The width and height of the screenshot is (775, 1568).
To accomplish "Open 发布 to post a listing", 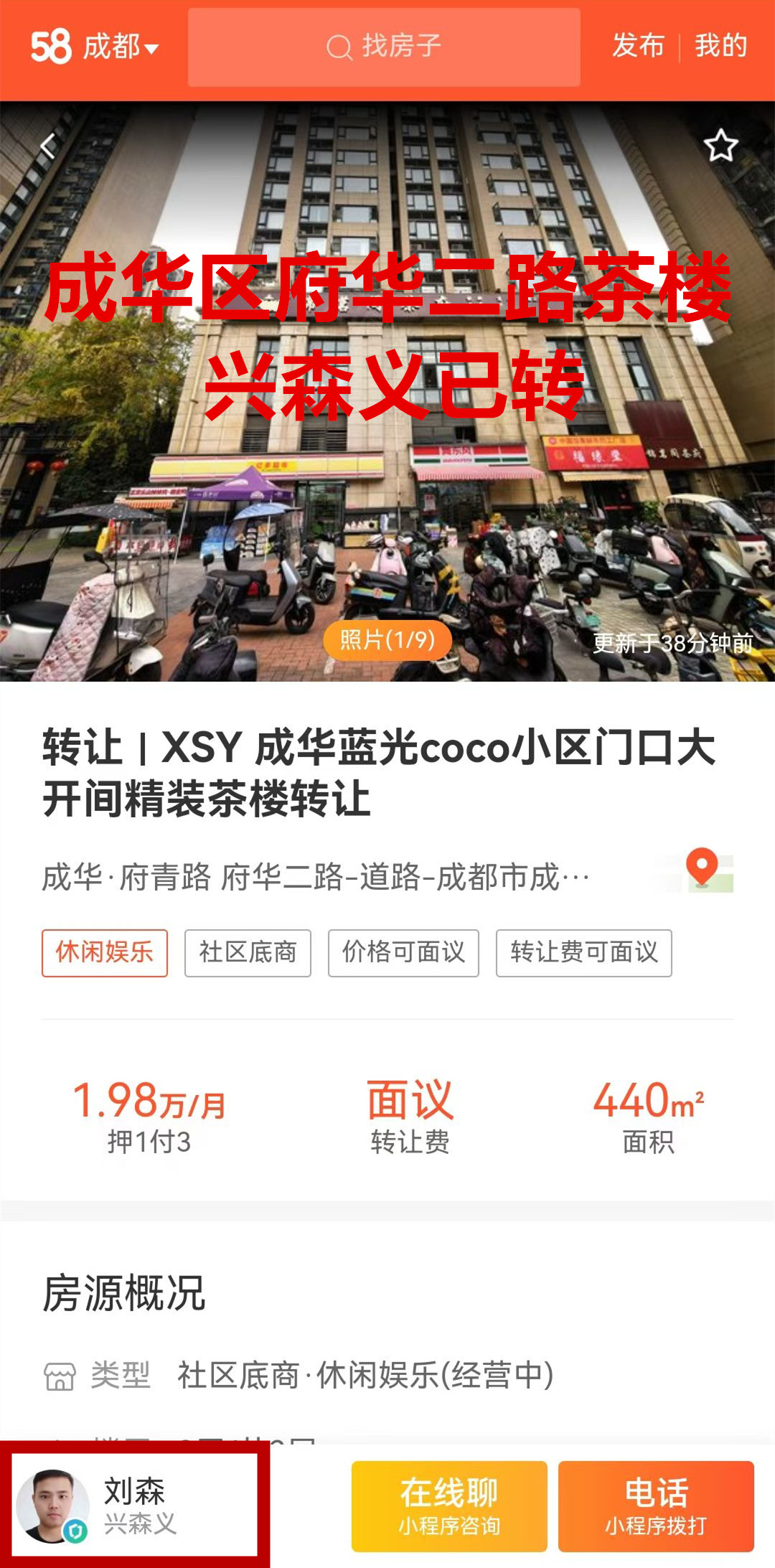I will (x=638, y=46).
